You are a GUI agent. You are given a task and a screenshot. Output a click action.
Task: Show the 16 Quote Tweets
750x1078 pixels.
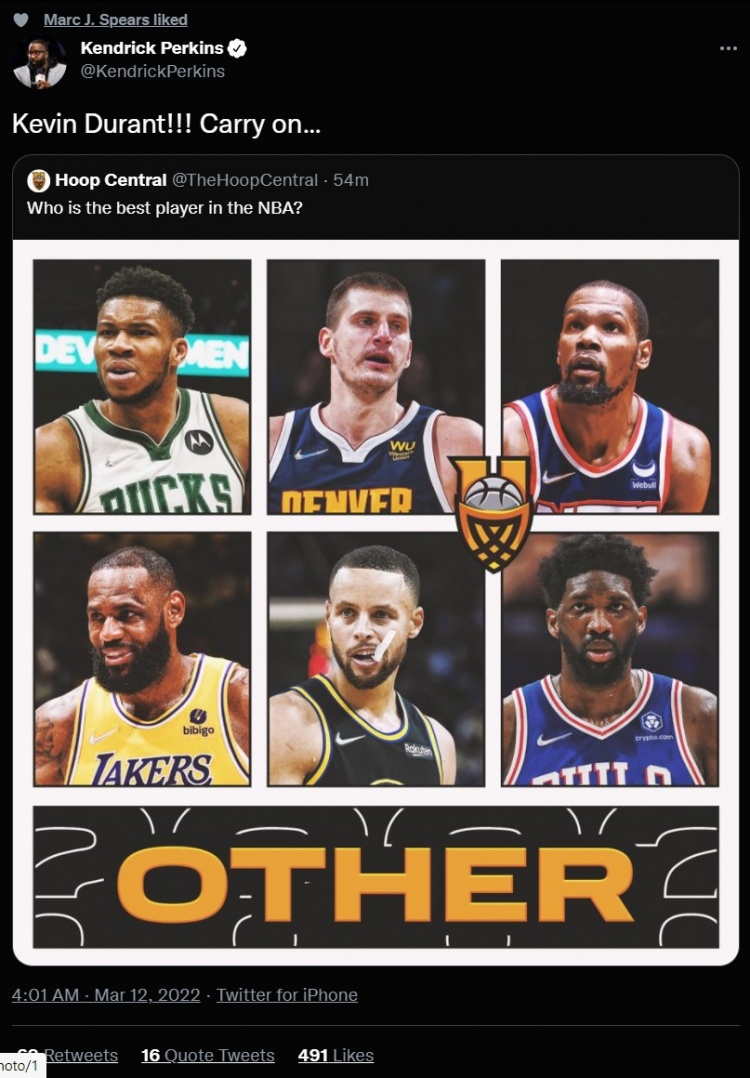pyautogui.click(x=208, y=1055)
